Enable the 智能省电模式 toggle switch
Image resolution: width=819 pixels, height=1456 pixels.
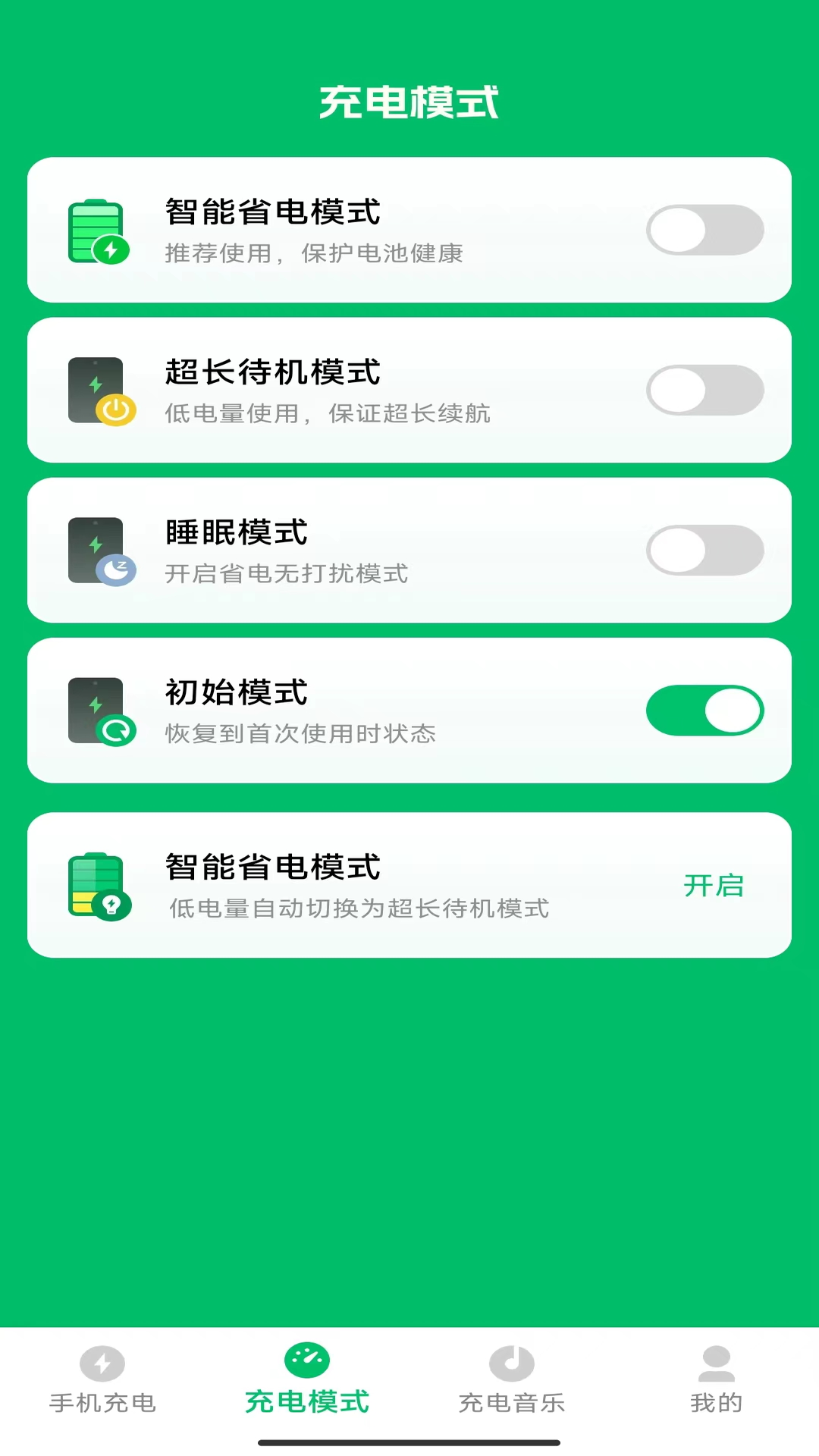click(x=704, y=229)
